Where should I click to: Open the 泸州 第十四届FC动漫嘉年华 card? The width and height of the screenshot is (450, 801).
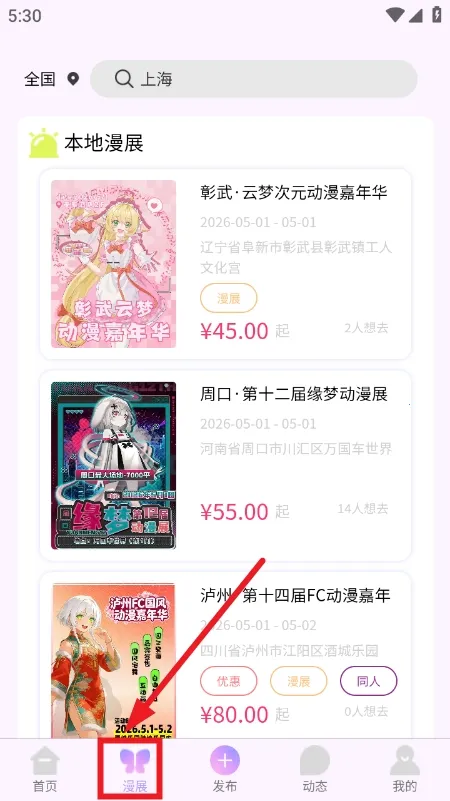225,655
